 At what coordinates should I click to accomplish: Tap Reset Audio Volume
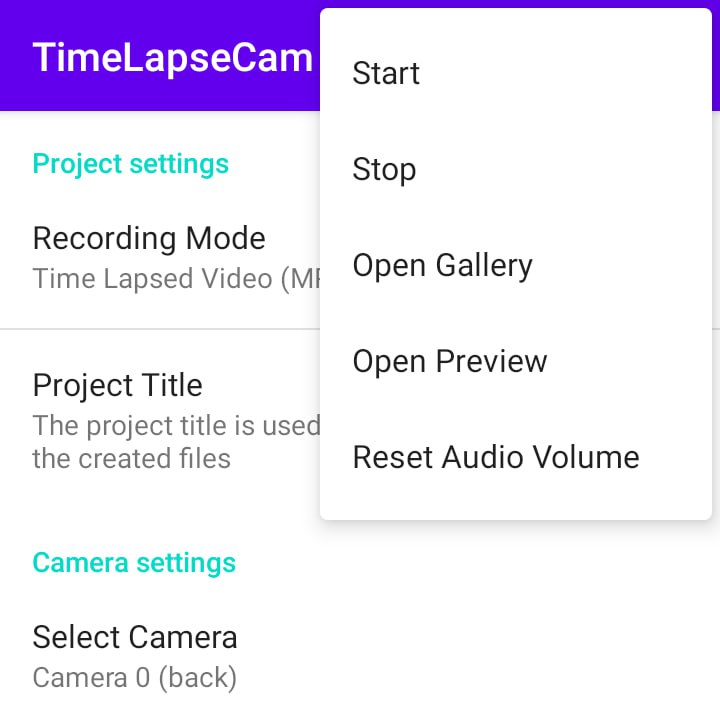coord(496,458)
